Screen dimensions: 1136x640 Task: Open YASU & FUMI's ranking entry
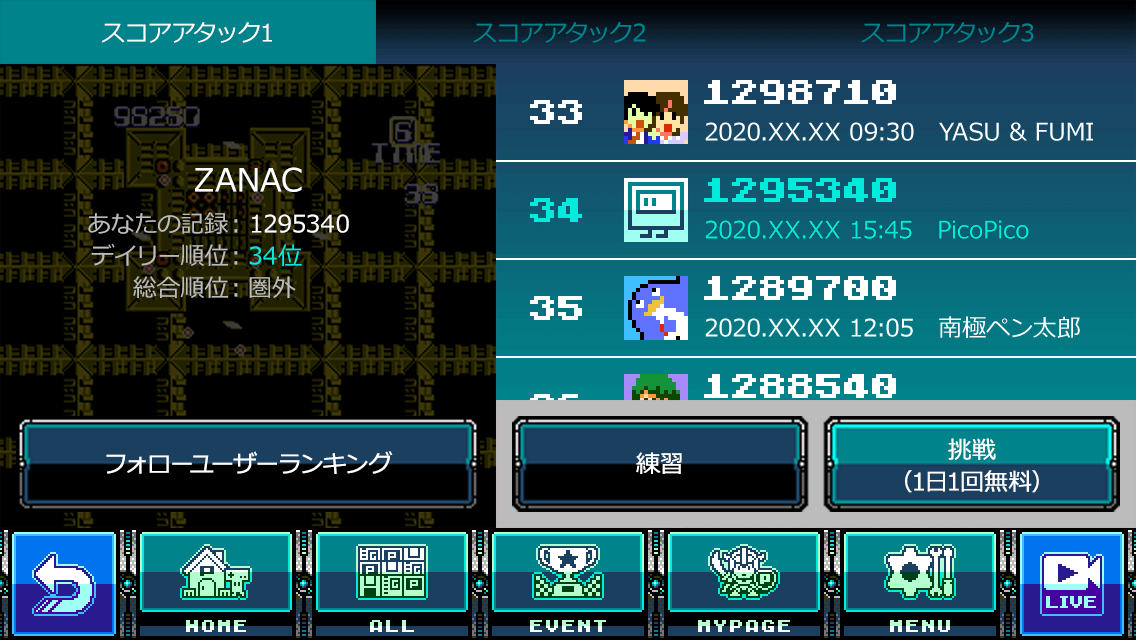(815, 112)
